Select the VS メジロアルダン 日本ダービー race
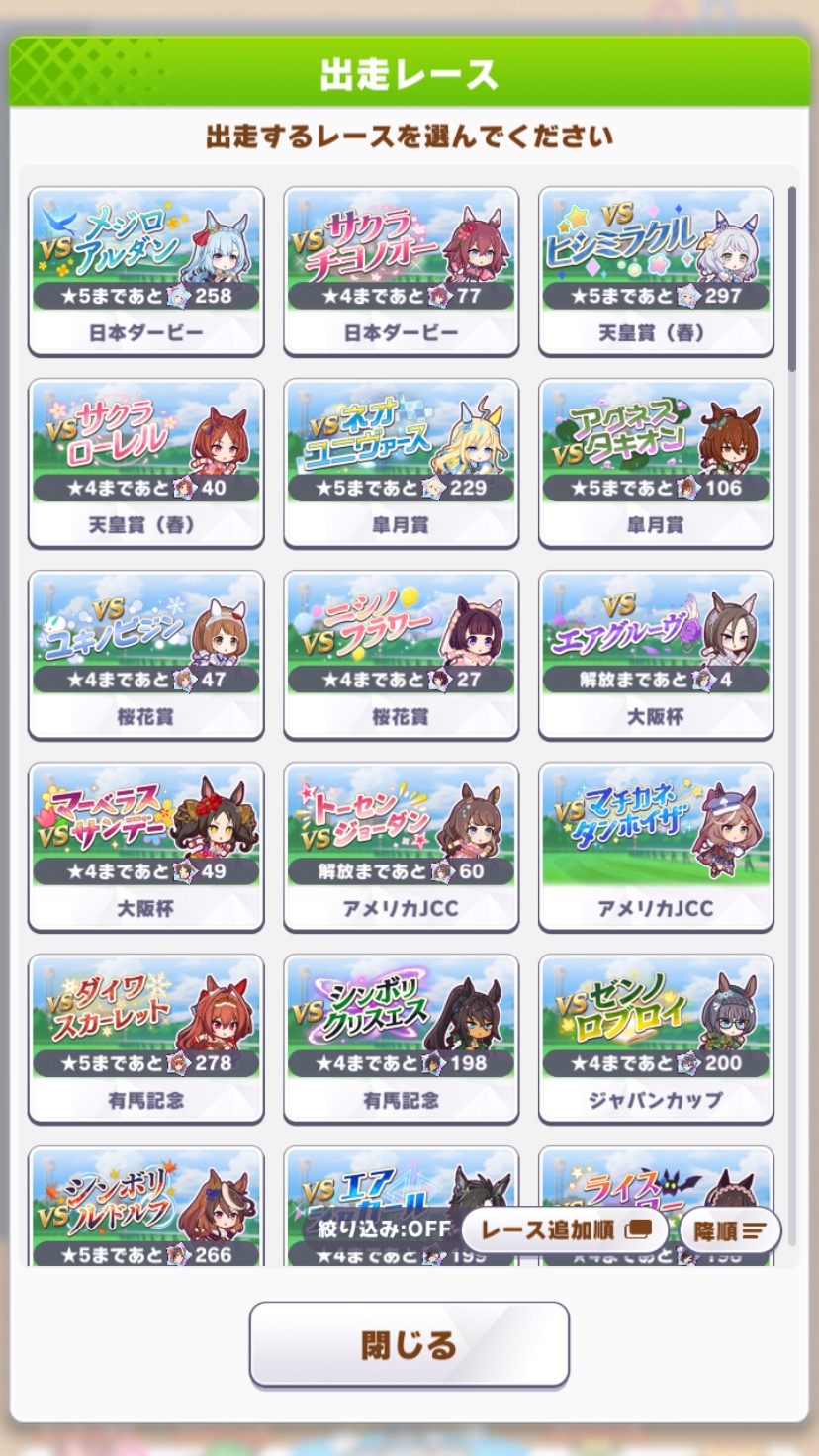The image size is (819, 1456). pyautogui.click(x=145, y=270)
